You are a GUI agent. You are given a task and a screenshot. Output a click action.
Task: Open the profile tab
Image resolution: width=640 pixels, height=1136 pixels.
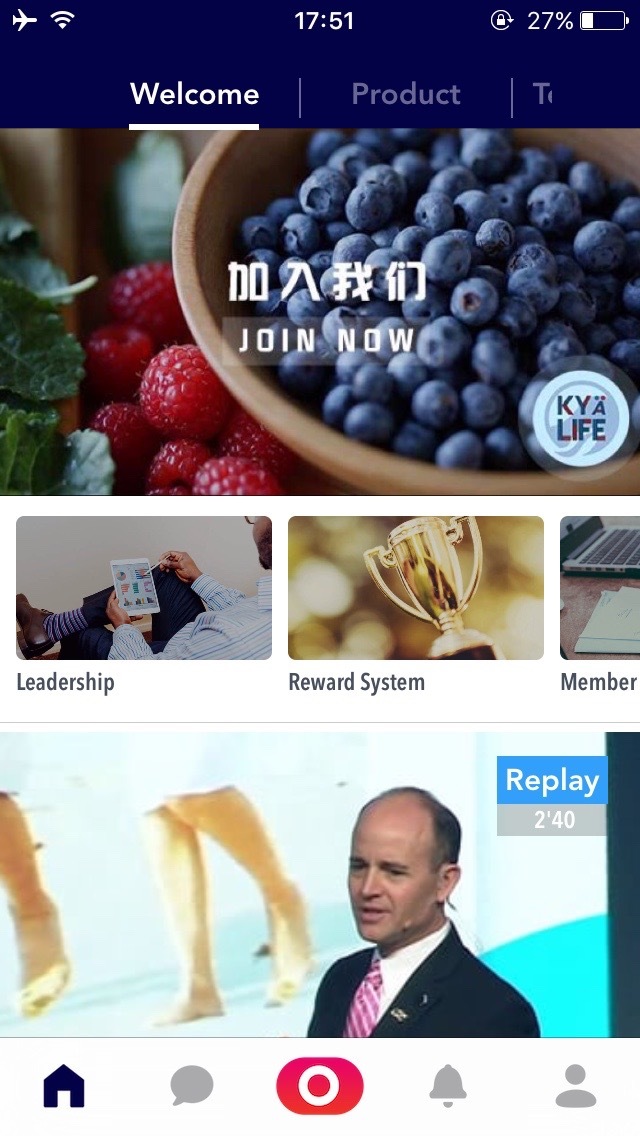(576, 1086)
